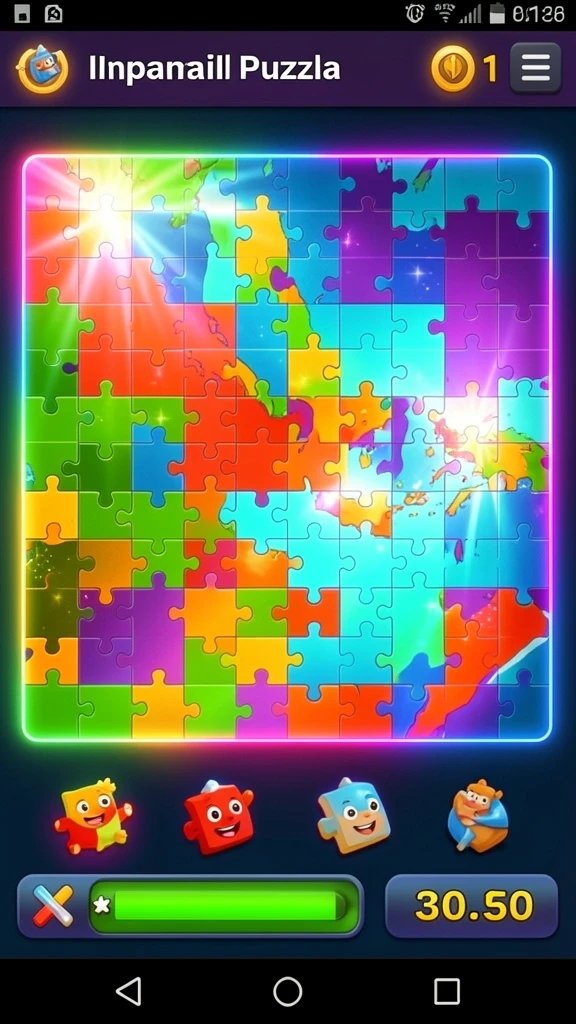Screen dimensions: 576x1024
Task: Tap the profile avatar icon
Action: point(42,68)
